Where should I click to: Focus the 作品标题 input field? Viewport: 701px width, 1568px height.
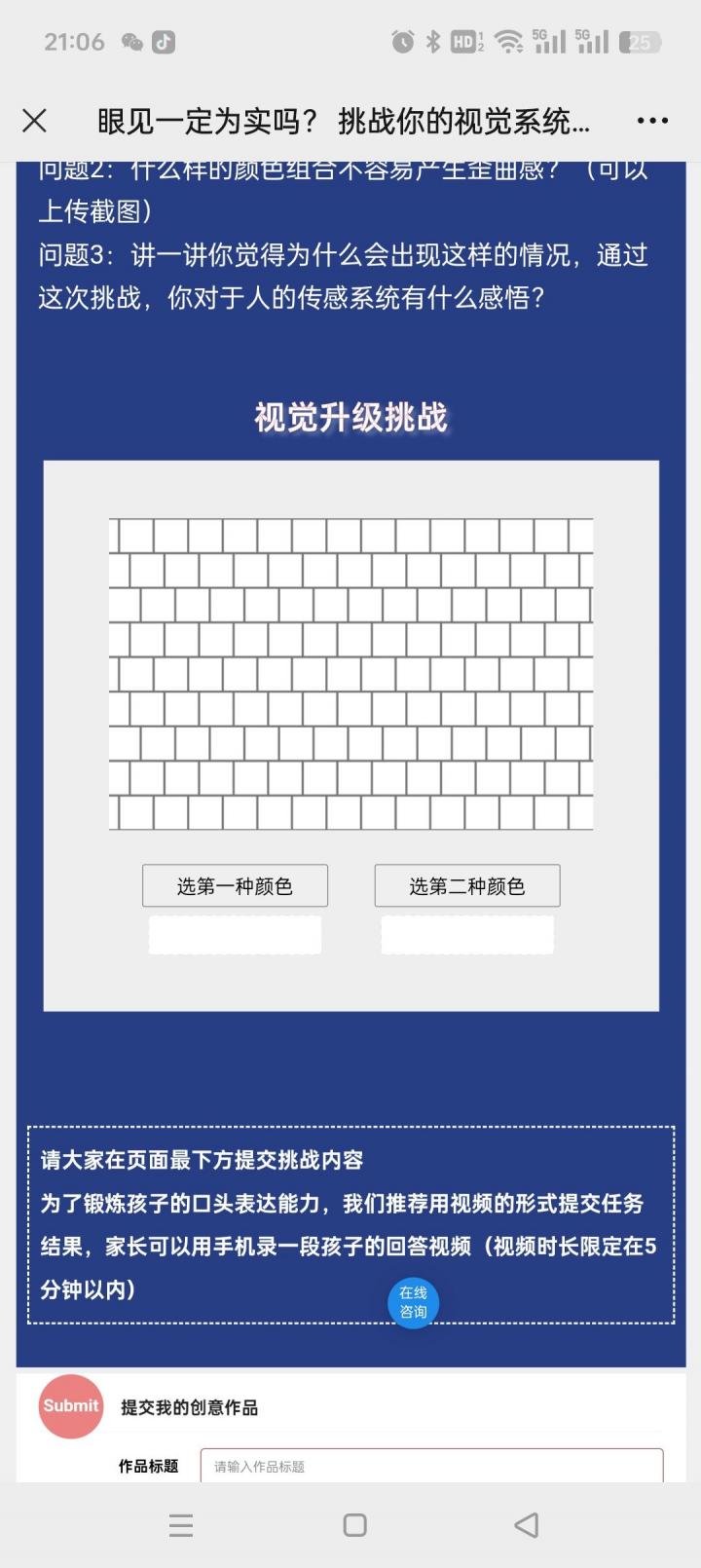click(x=431, y=1466)
